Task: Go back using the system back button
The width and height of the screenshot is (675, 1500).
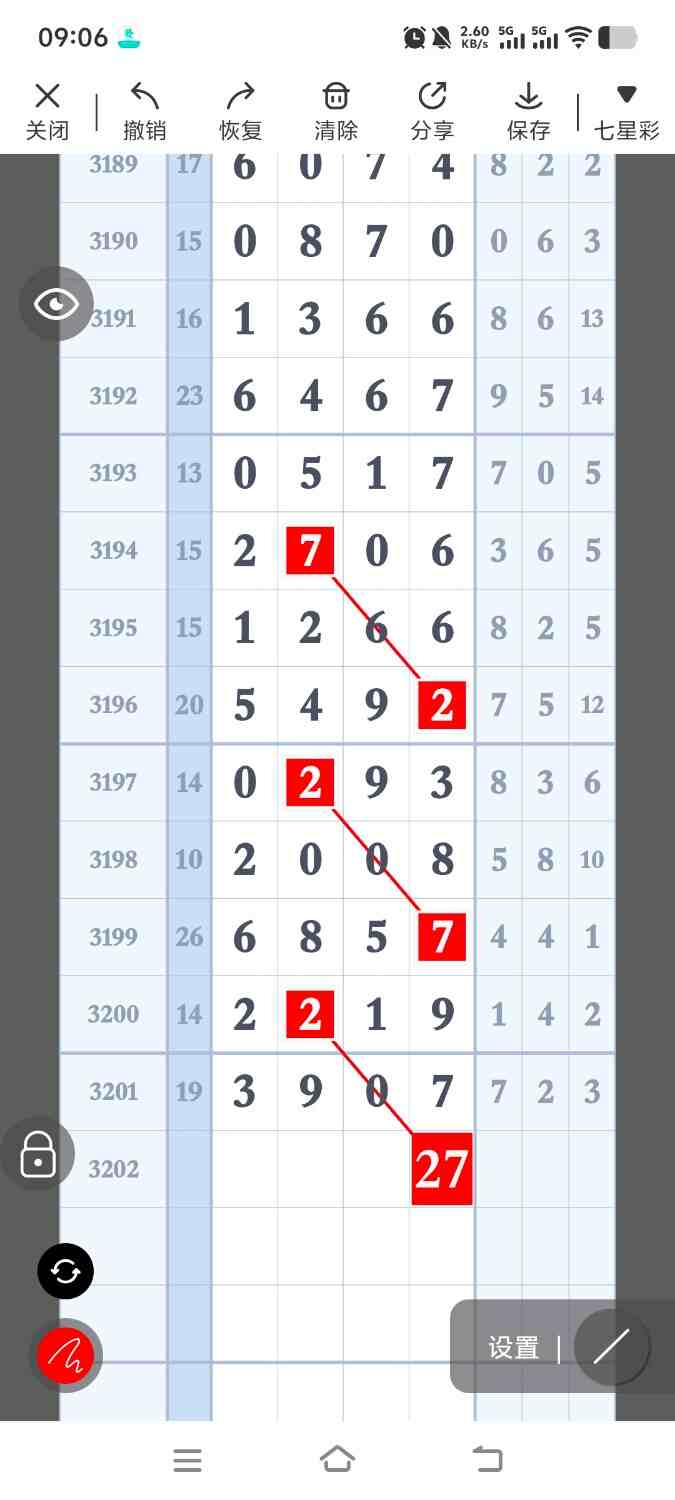Action: click(x=487, y=1460)
